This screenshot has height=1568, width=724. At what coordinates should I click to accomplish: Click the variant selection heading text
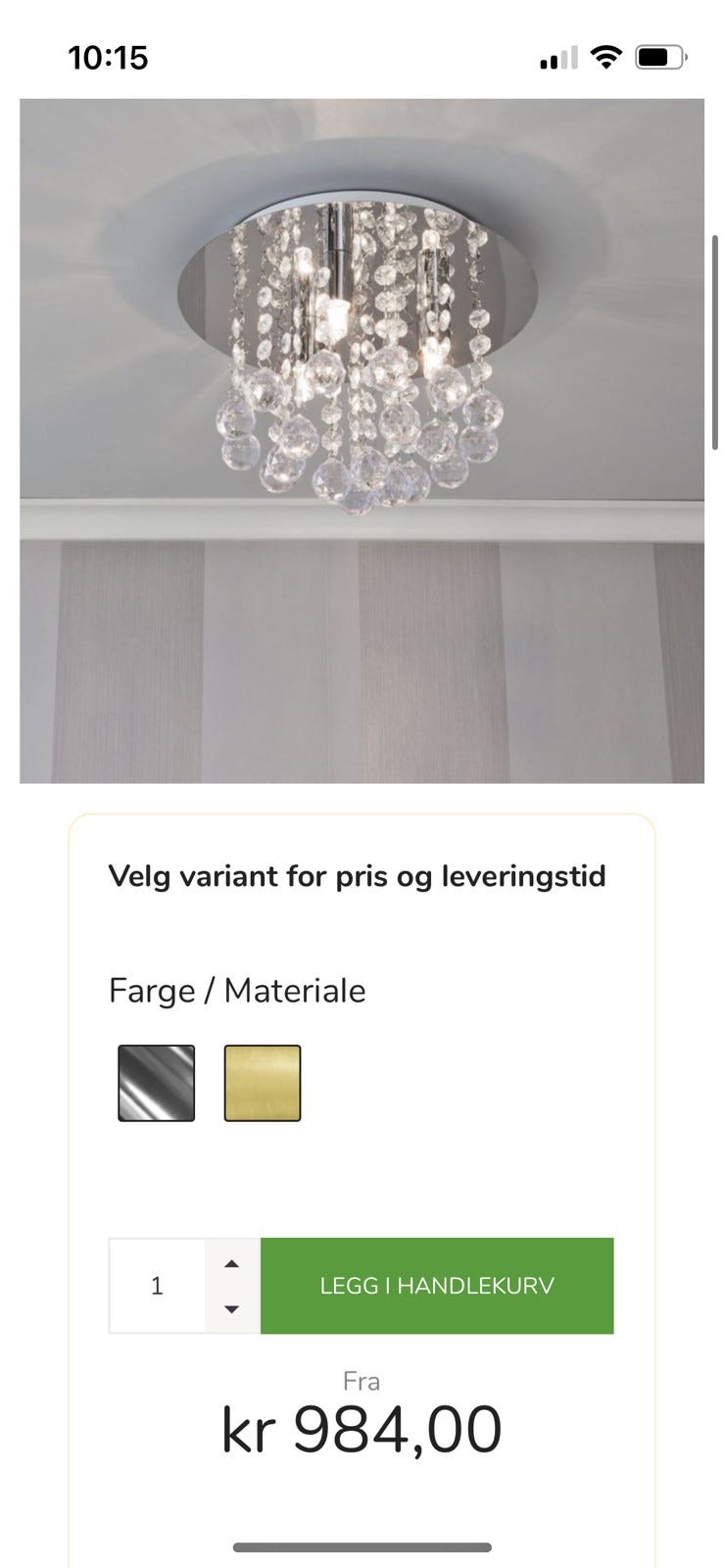[x=359, y=875]
